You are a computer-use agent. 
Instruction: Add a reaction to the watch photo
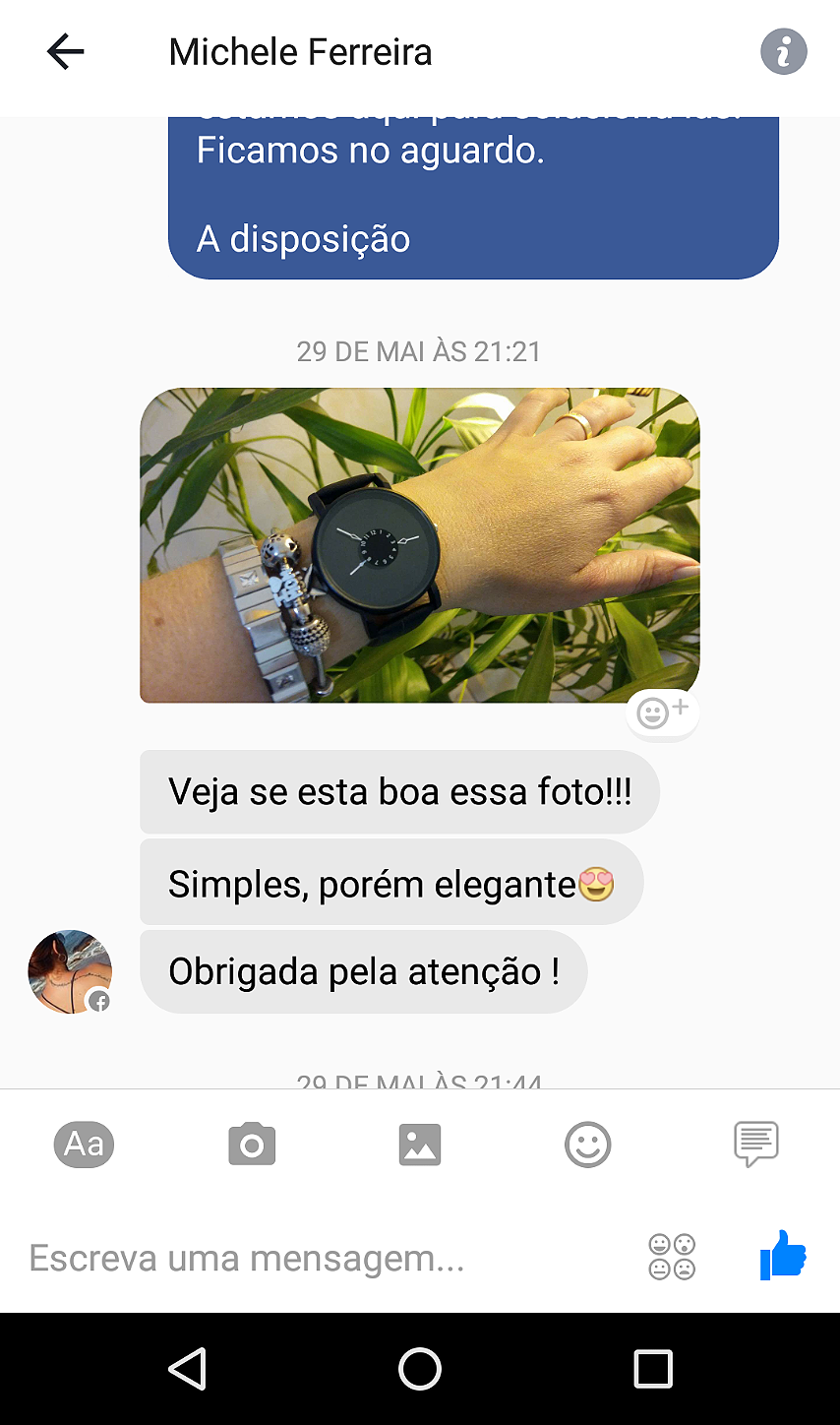[x=662, y=712]
